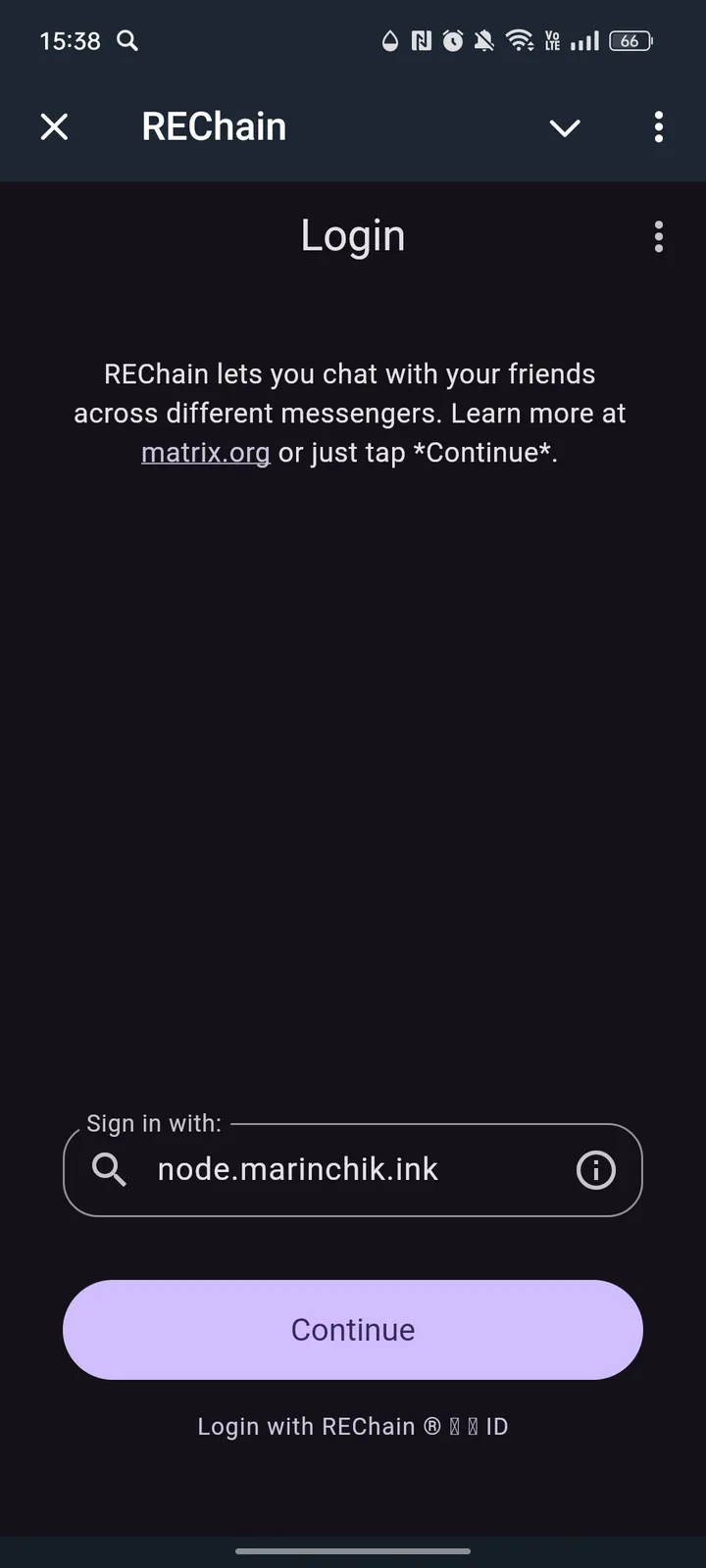The height and width of the screenshot is (1568, 706).
Task: Tap the search icon in the status bar
Action: pos(126,41)
